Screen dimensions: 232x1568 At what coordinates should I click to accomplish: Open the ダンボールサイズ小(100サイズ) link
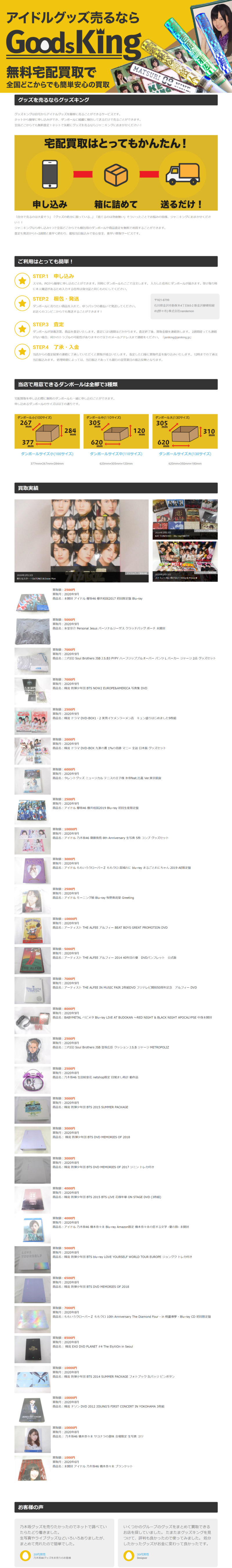47,453
